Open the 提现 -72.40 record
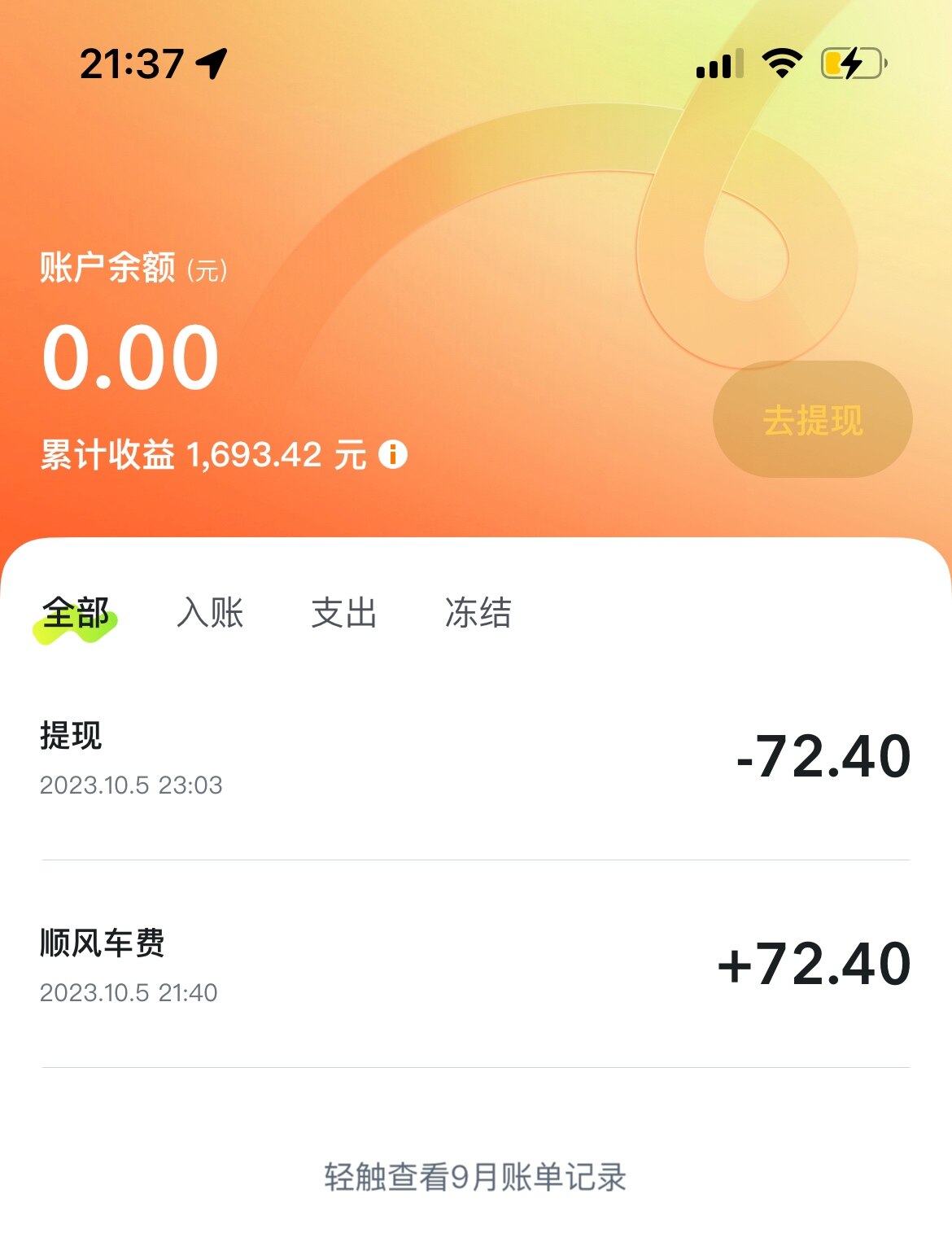This screenshot has width=952, height=1247. [475, 758]
